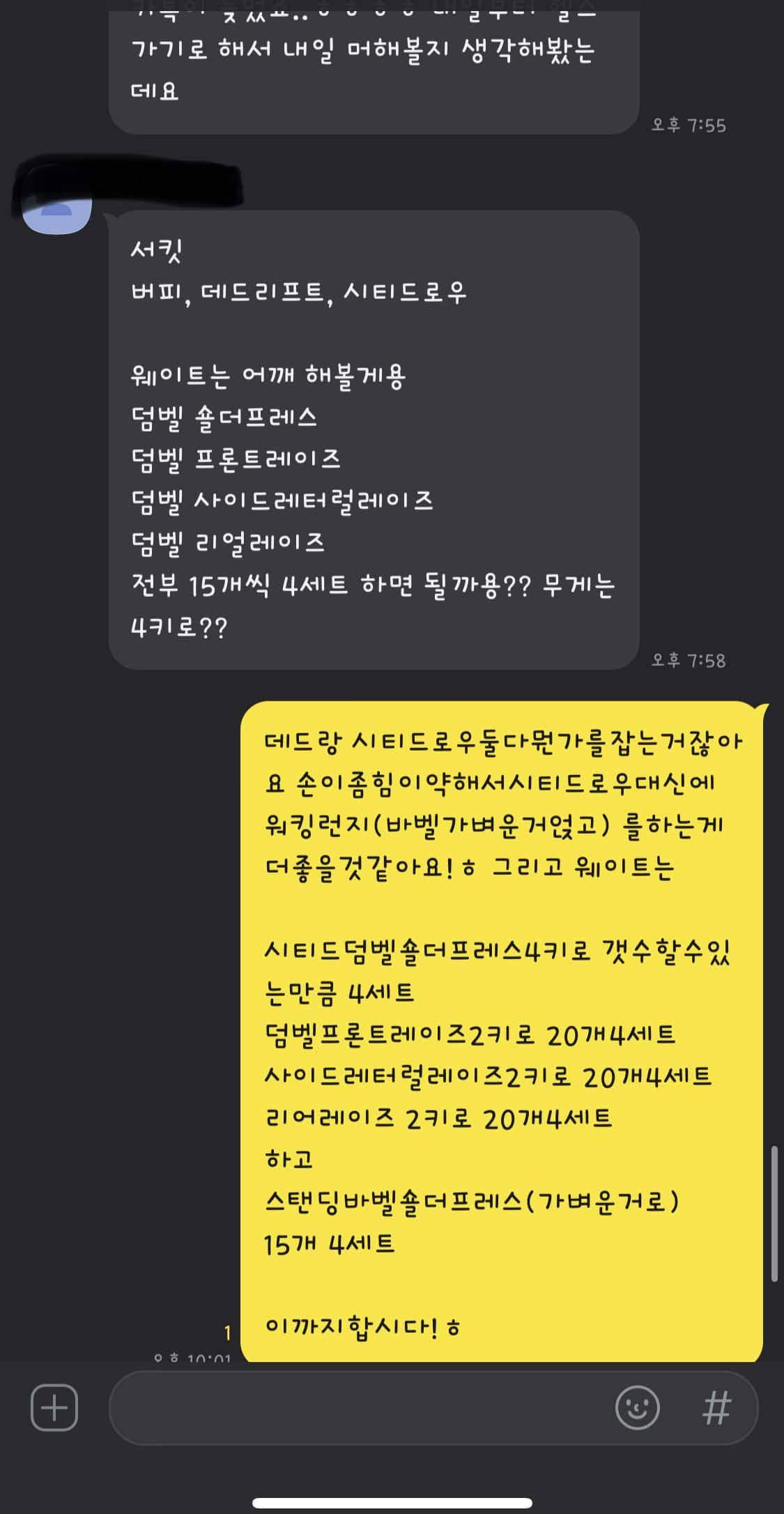Open the plus attachment menu
This screenshot has width=784, height=1514.
54,1407
